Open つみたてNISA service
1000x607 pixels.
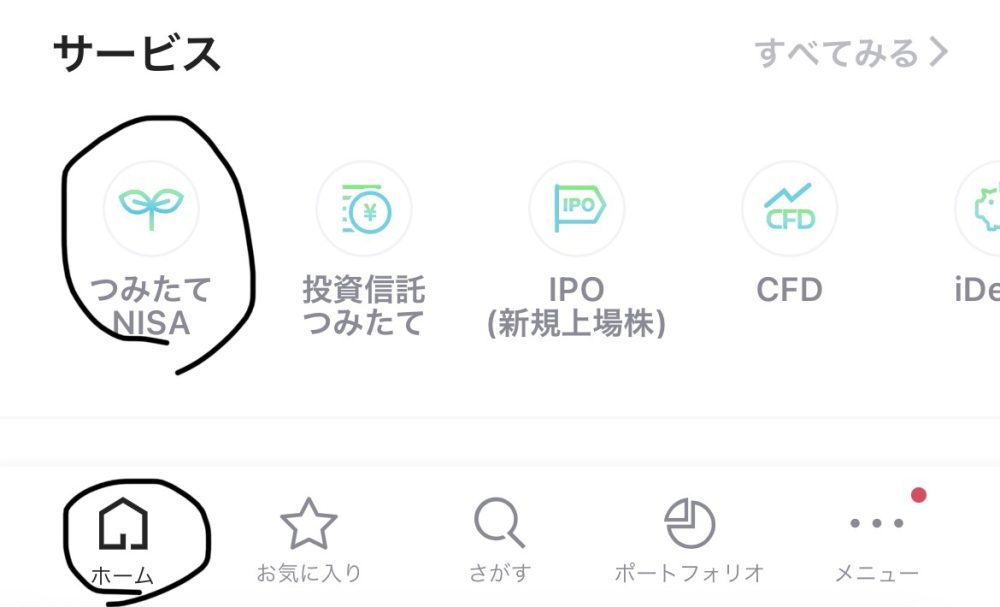[151, 209]
